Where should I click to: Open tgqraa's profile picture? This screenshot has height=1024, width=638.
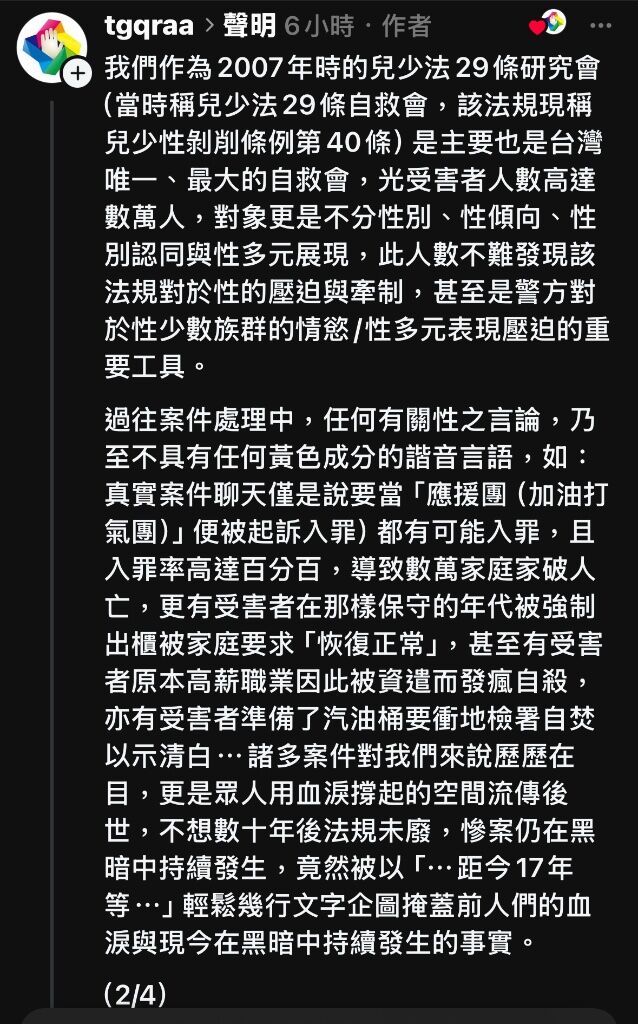(x=50, y=45)
